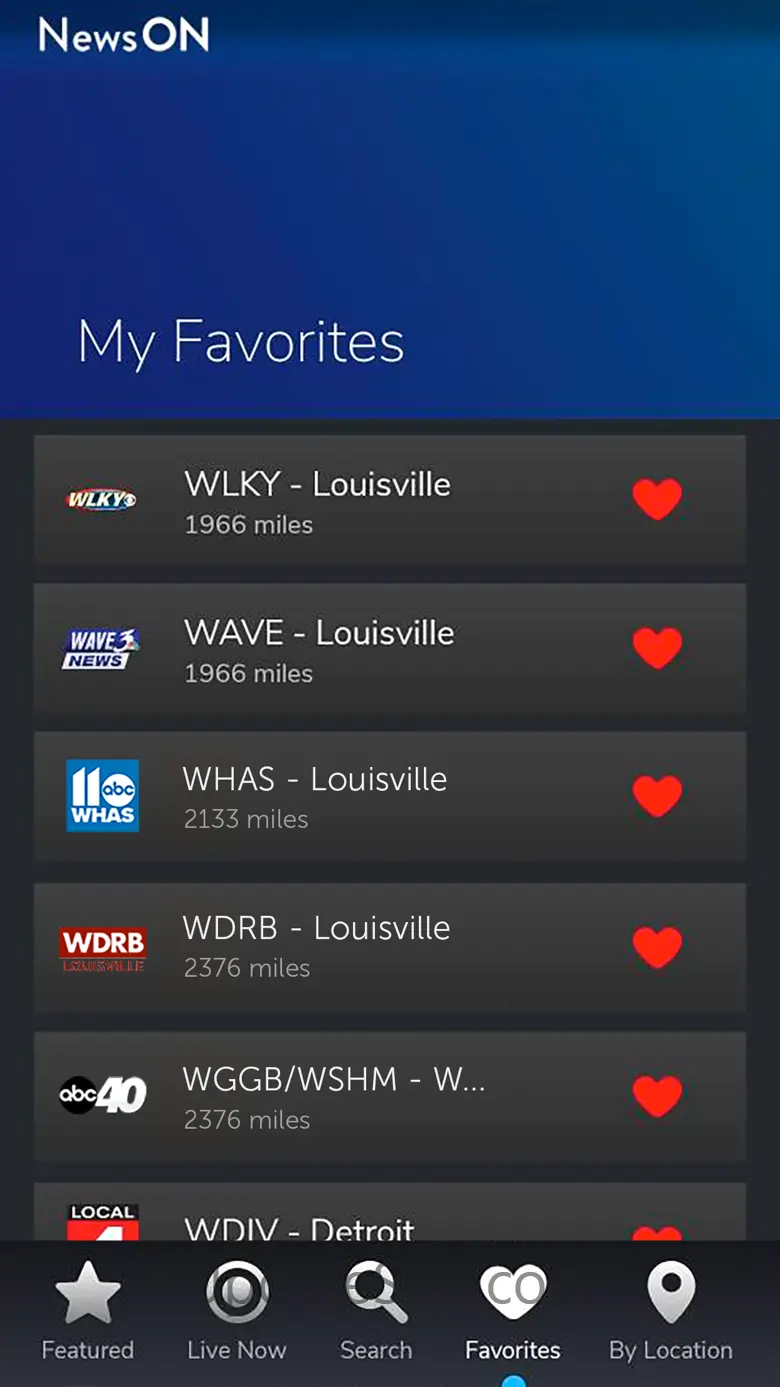The image size is (780, 1387).
Task: Open the WDRB - Louisville station
Action: pos(389,947)
